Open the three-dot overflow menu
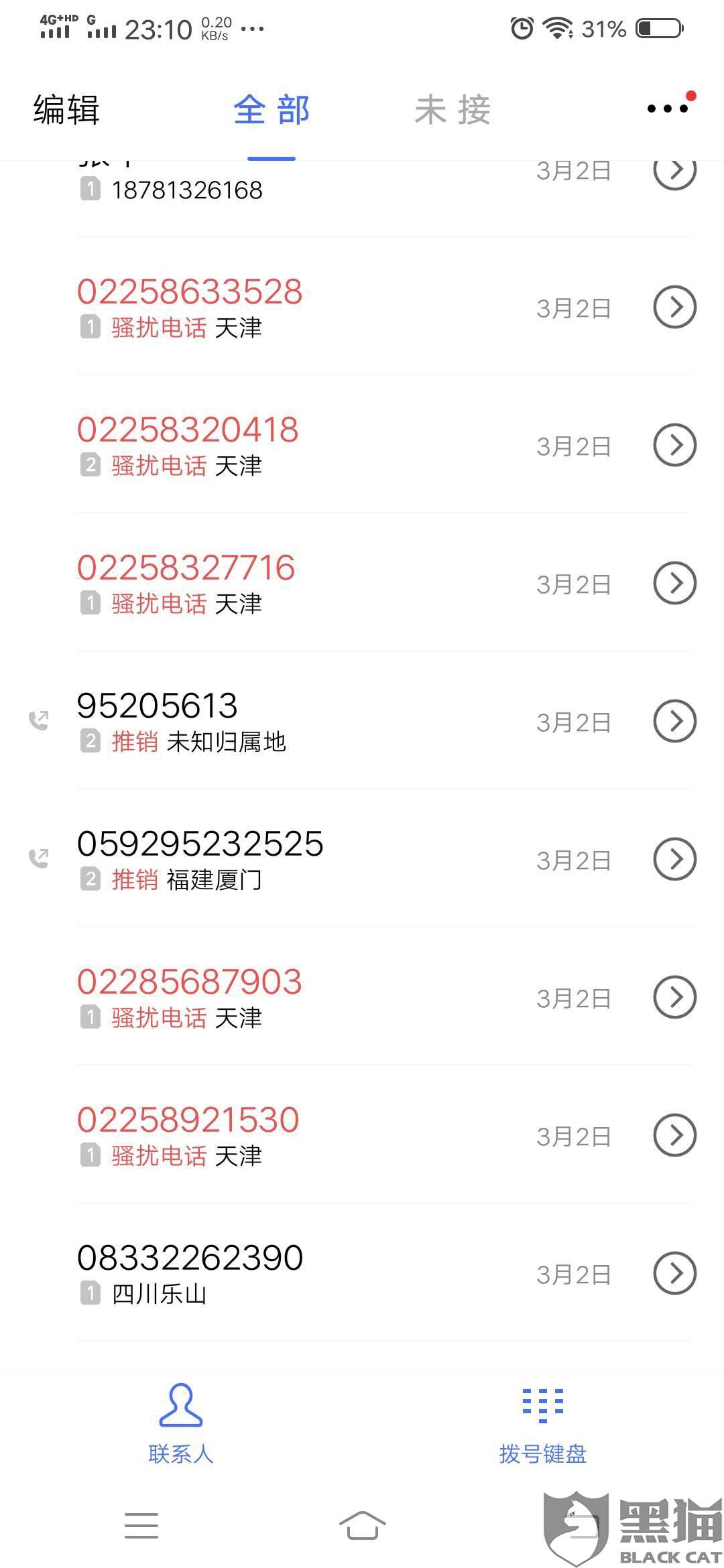The image size is (724, 1568). click(x=668, y=108)
